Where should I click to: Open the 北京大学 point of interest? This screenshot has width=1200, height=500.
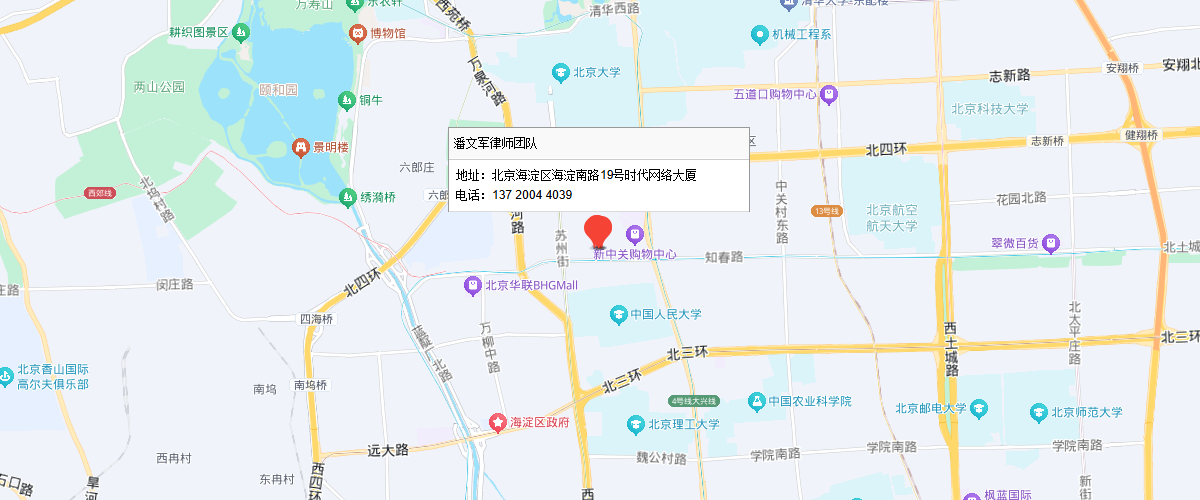click(561, 72)
